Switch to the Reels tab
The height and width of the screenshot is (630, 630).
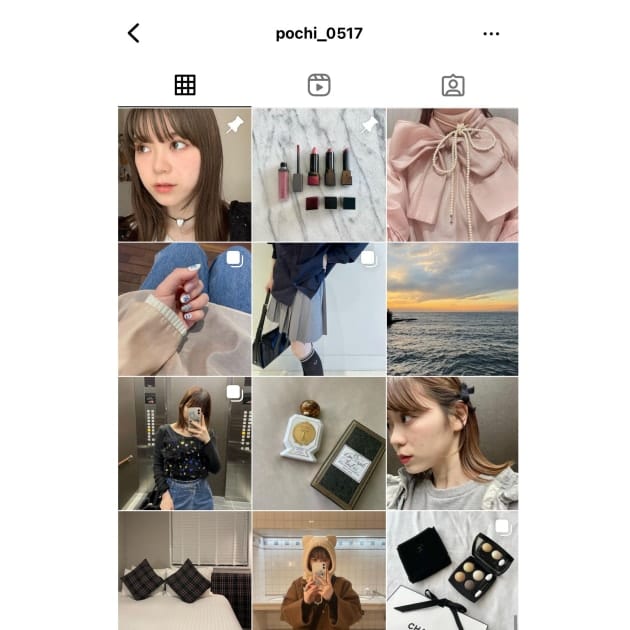coord(319,85)
